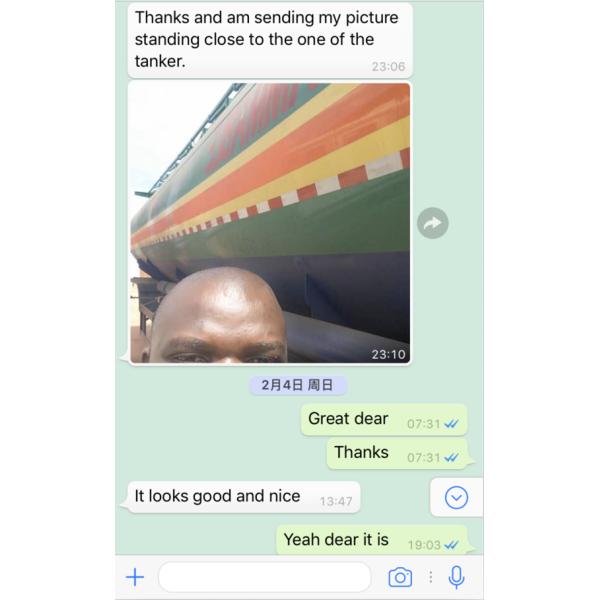Open the tanker photo in the chat

coord(270,222)
